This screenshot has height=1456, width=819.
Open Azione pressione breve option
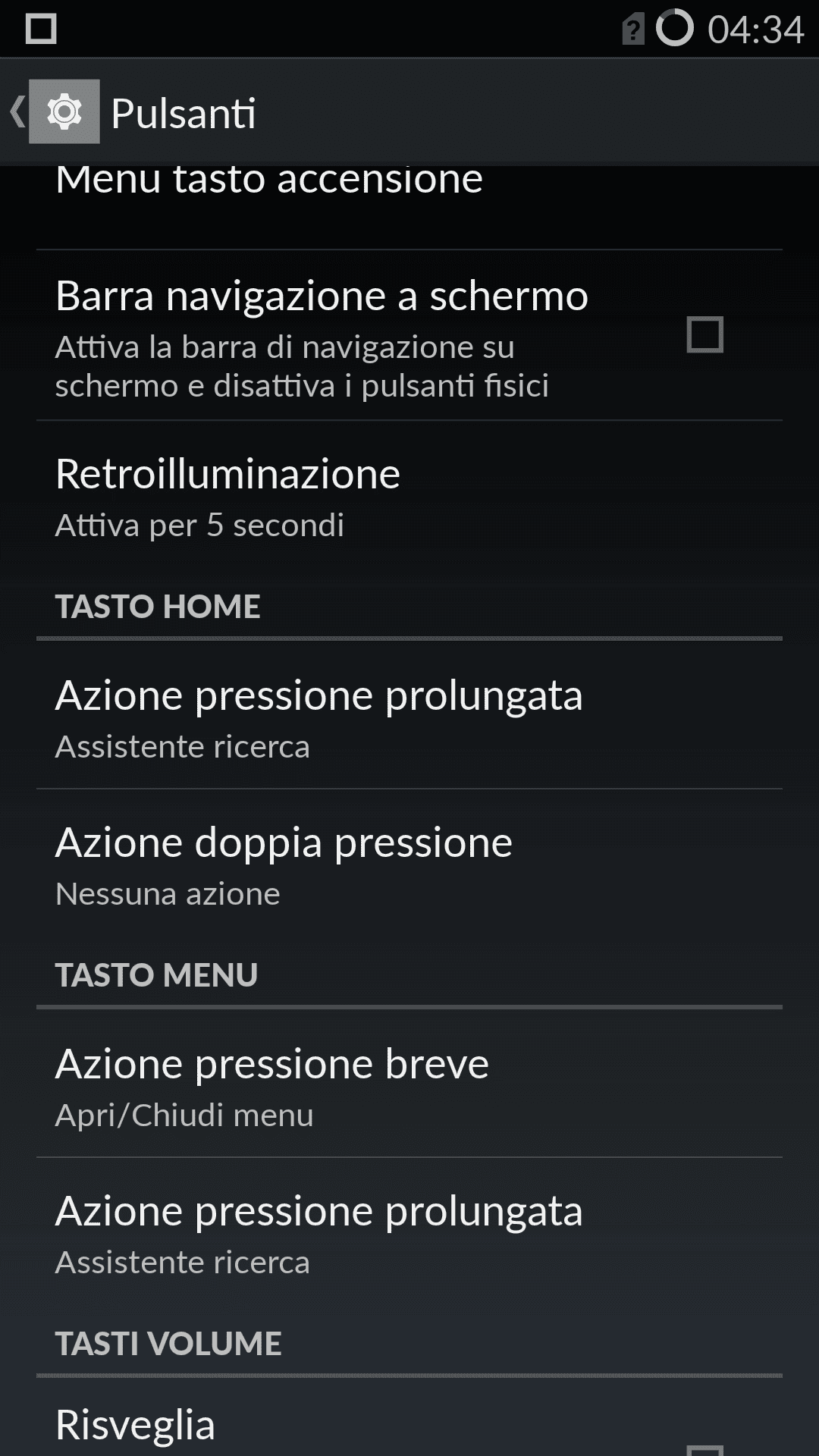pos(409,1084)
